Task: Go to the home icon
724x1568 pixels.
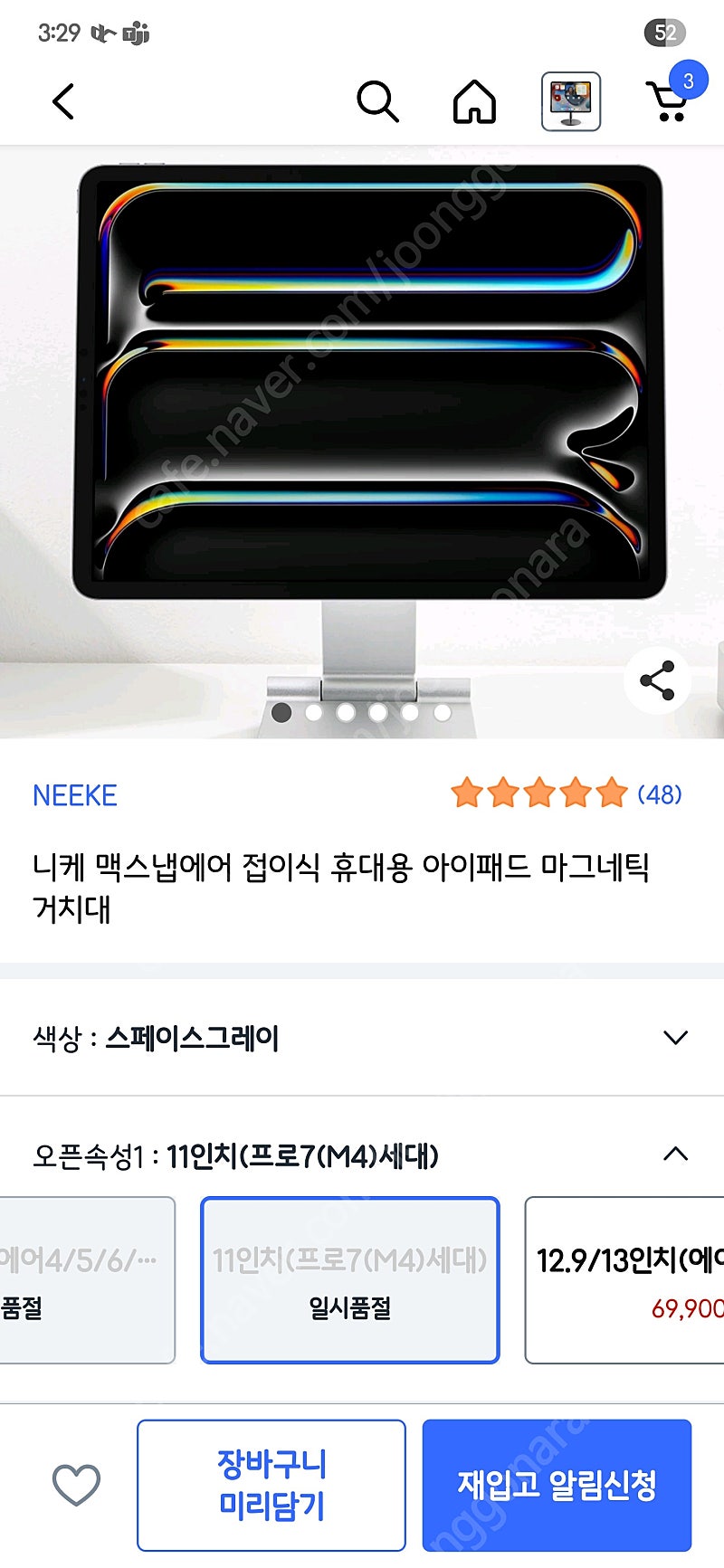Action: (474, 101)
